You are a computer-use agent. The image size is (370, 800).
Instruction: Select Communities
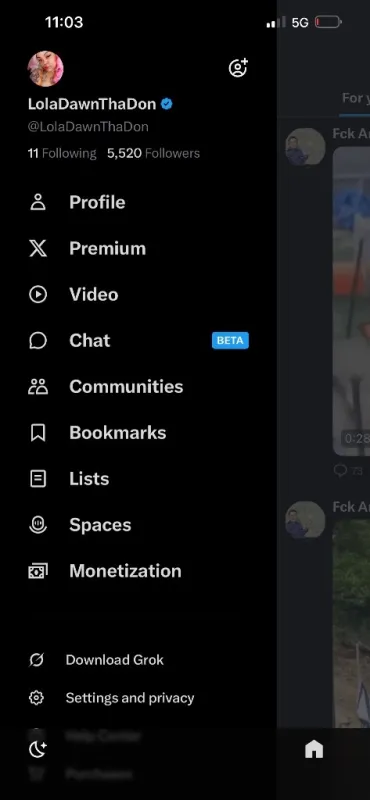(138, 387)
